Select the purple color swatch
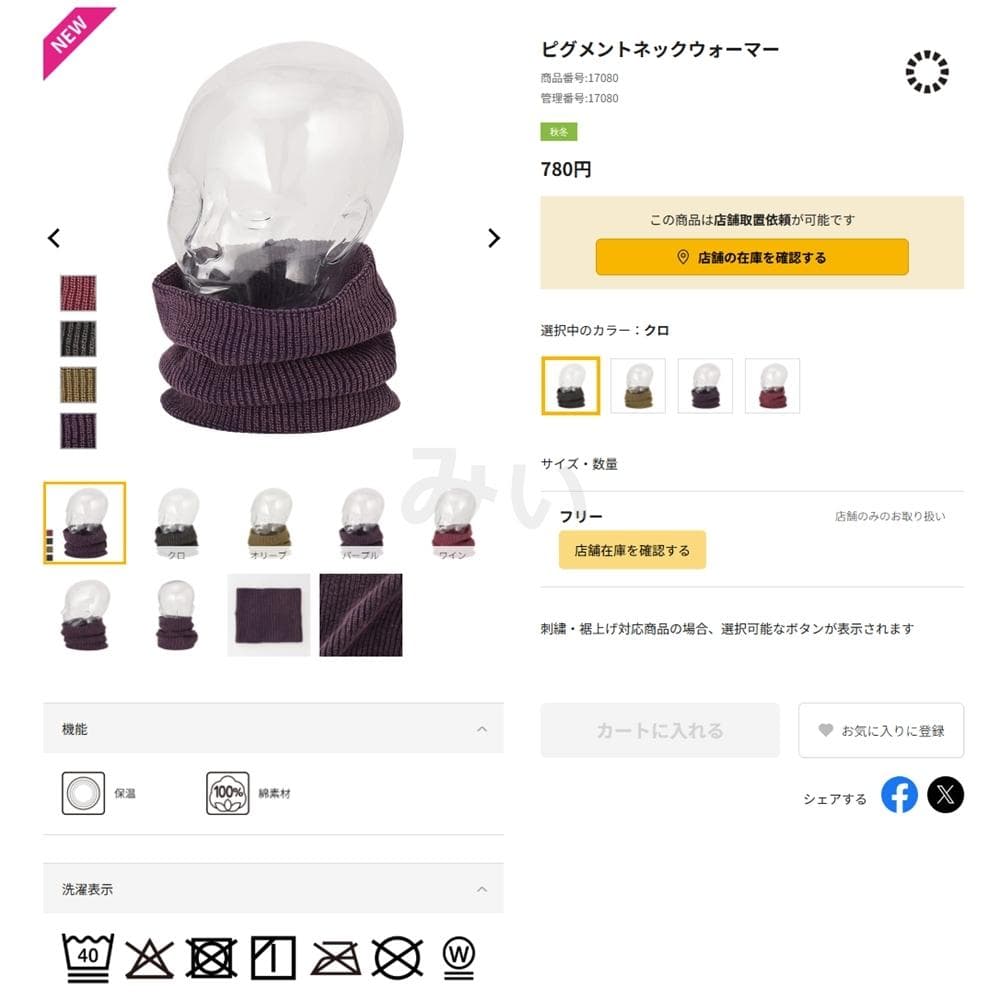This screenshot has height=1000, width=1000. point(705,386)
